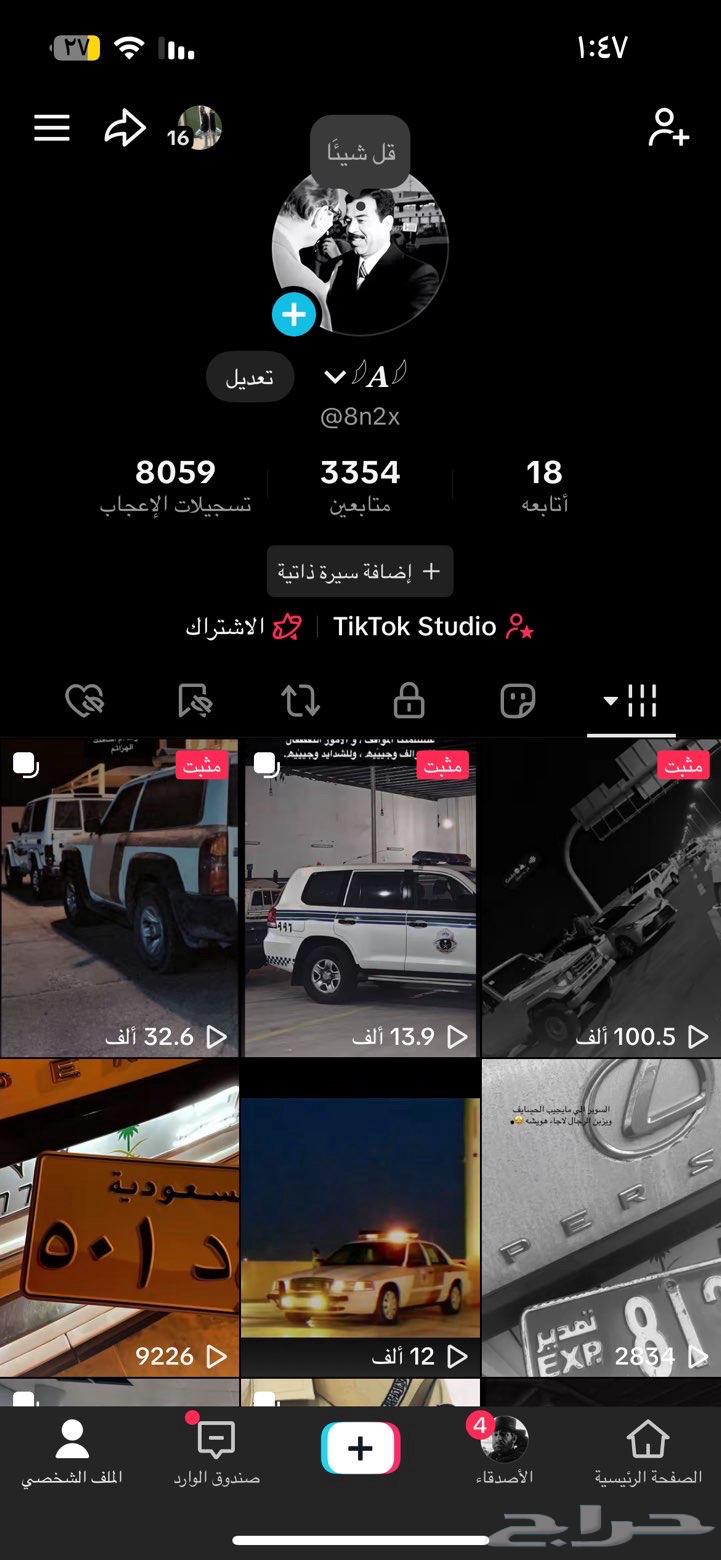Screen dimensions: 721x1560
Task: Open the video sort dropdown arrow on grid tab
Action: click(611, 703)
